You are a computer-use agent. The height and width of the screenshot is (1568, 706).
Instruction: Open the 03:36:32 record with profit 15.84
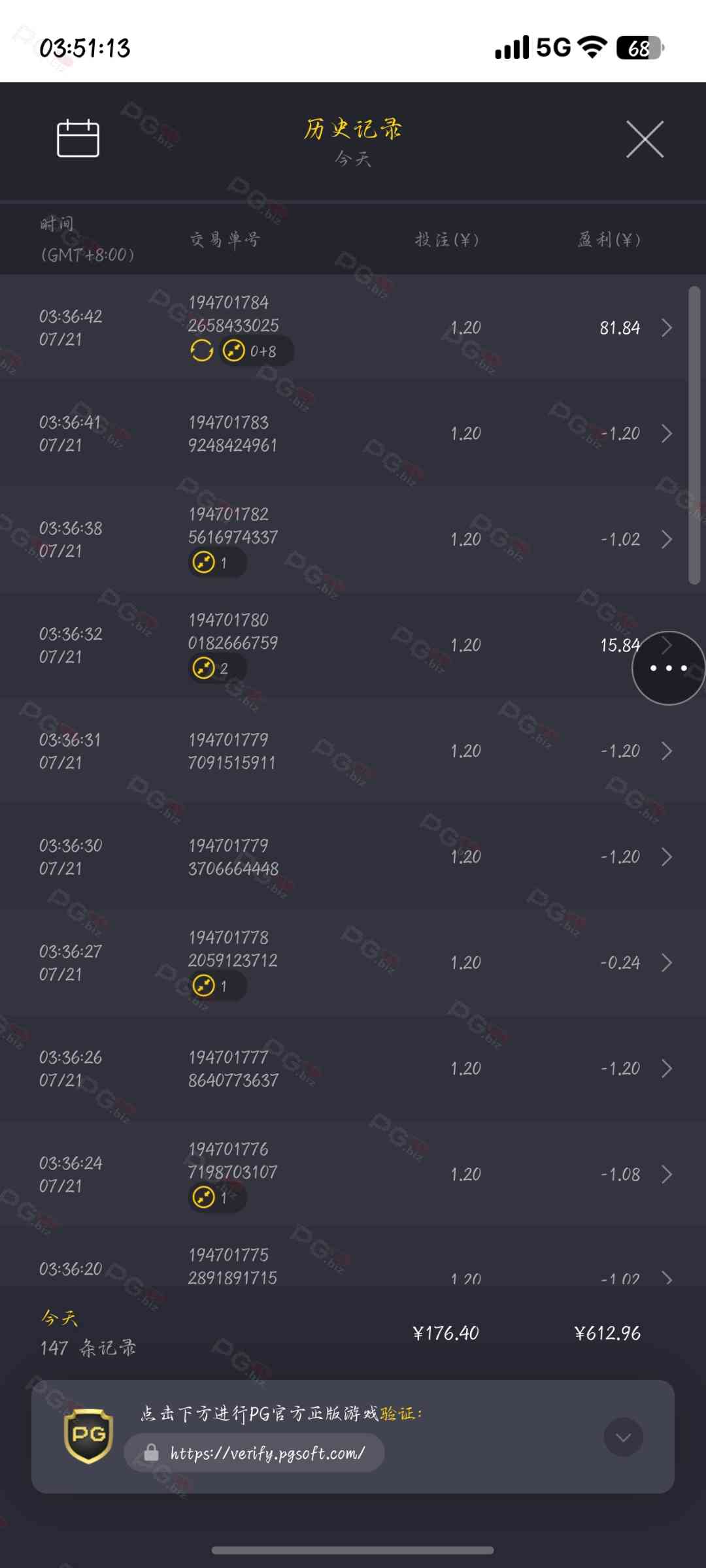[353, 645]
